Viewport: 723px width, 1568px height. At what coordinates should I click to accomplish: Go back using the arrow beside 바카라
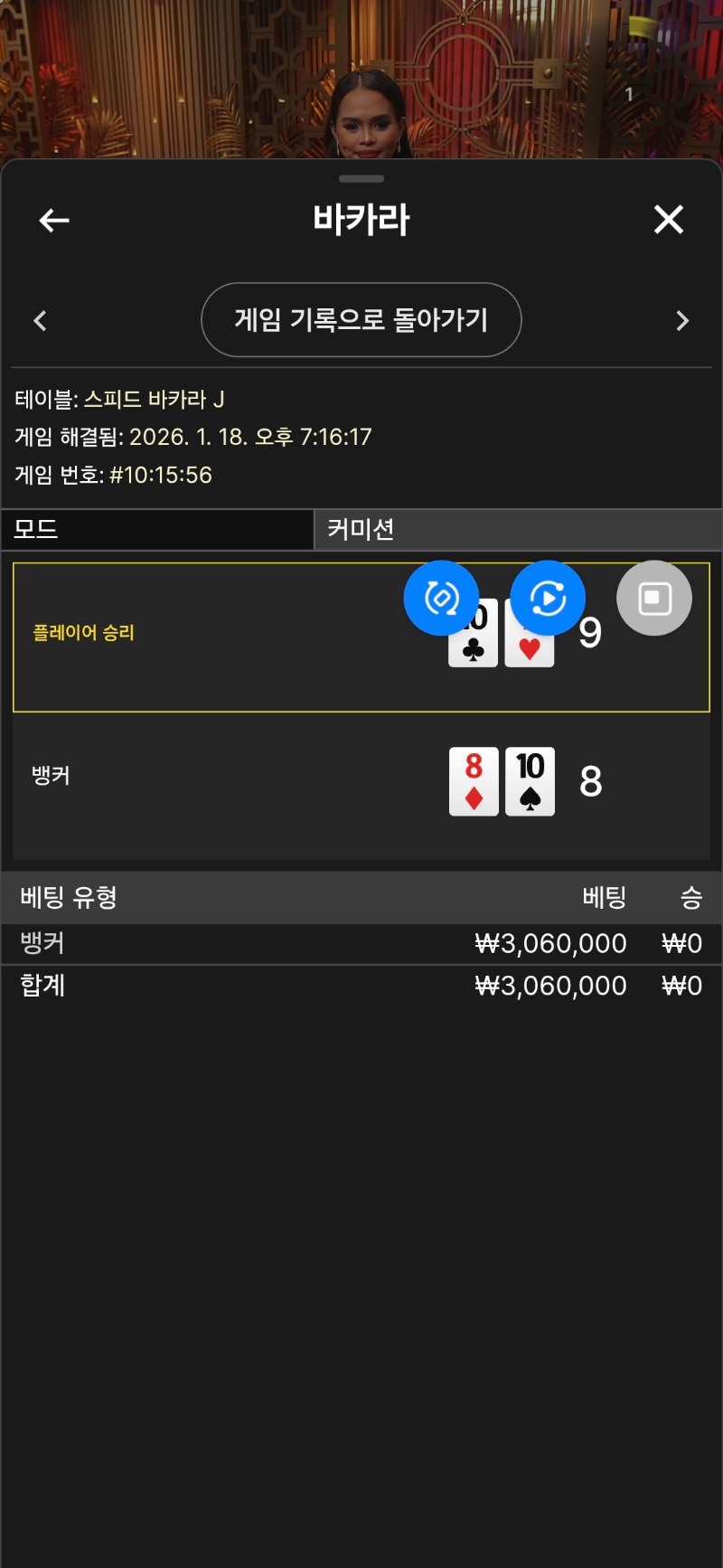click(54, 220)
